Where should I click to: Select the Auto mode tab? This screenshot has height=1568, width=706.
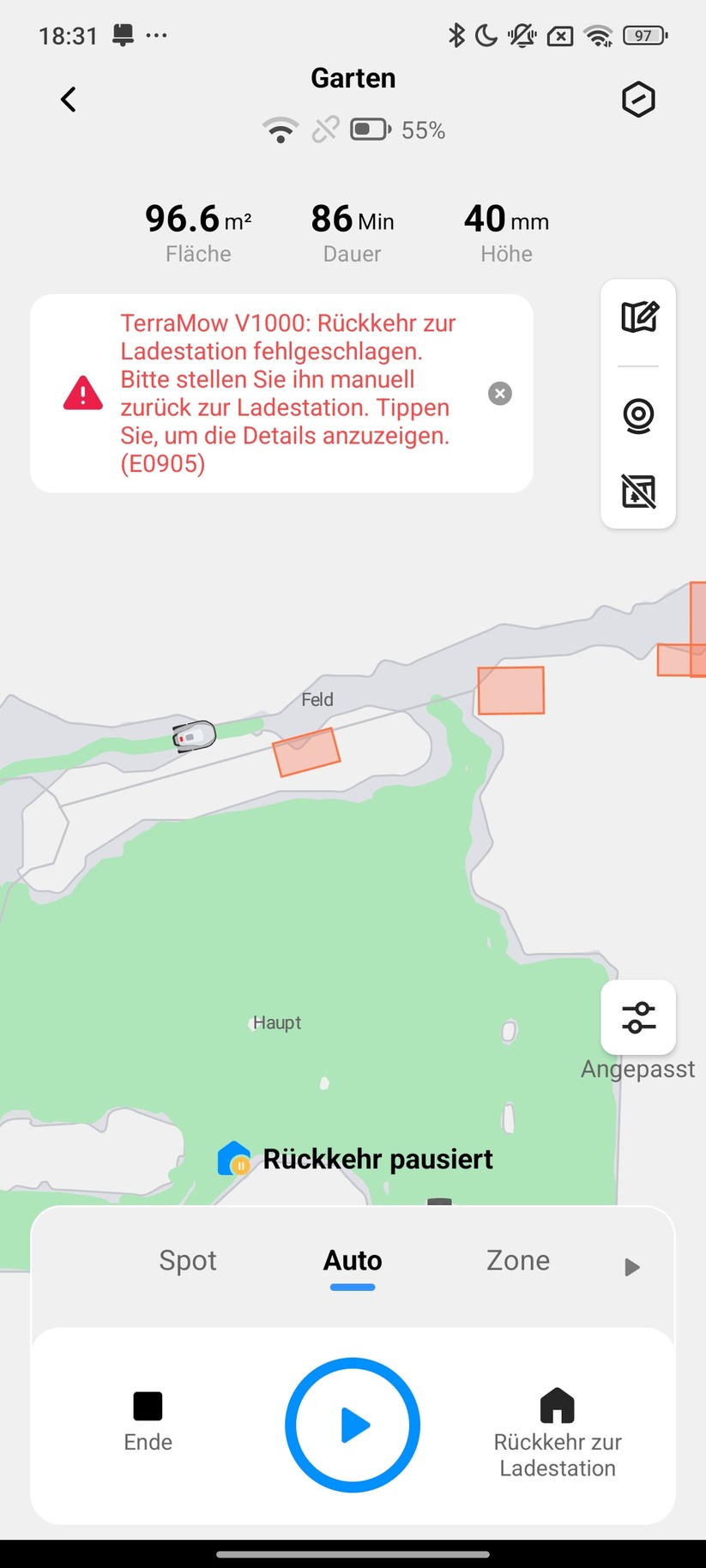tap(353, 1260)
